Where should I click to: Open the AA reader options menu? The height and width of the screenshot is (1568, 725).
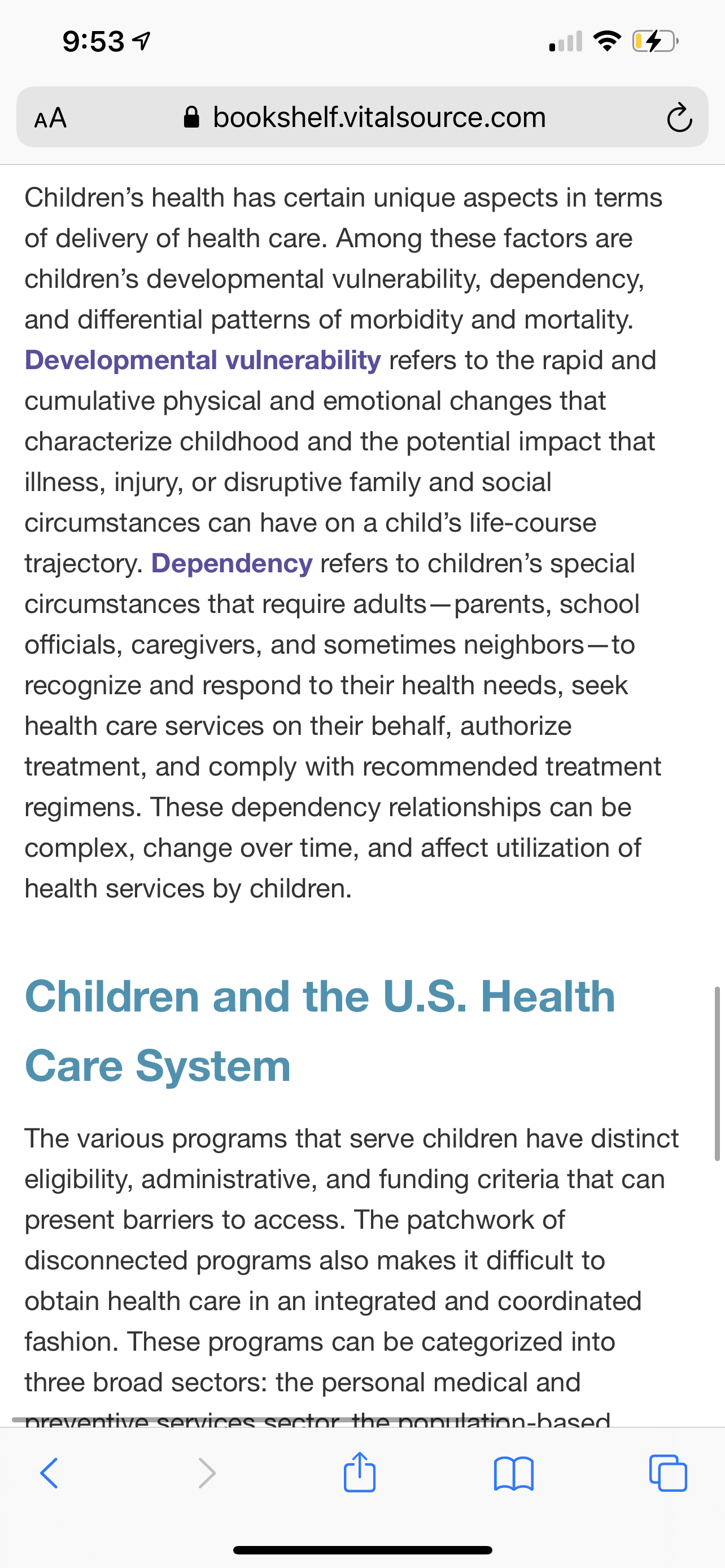pos(50,117)
